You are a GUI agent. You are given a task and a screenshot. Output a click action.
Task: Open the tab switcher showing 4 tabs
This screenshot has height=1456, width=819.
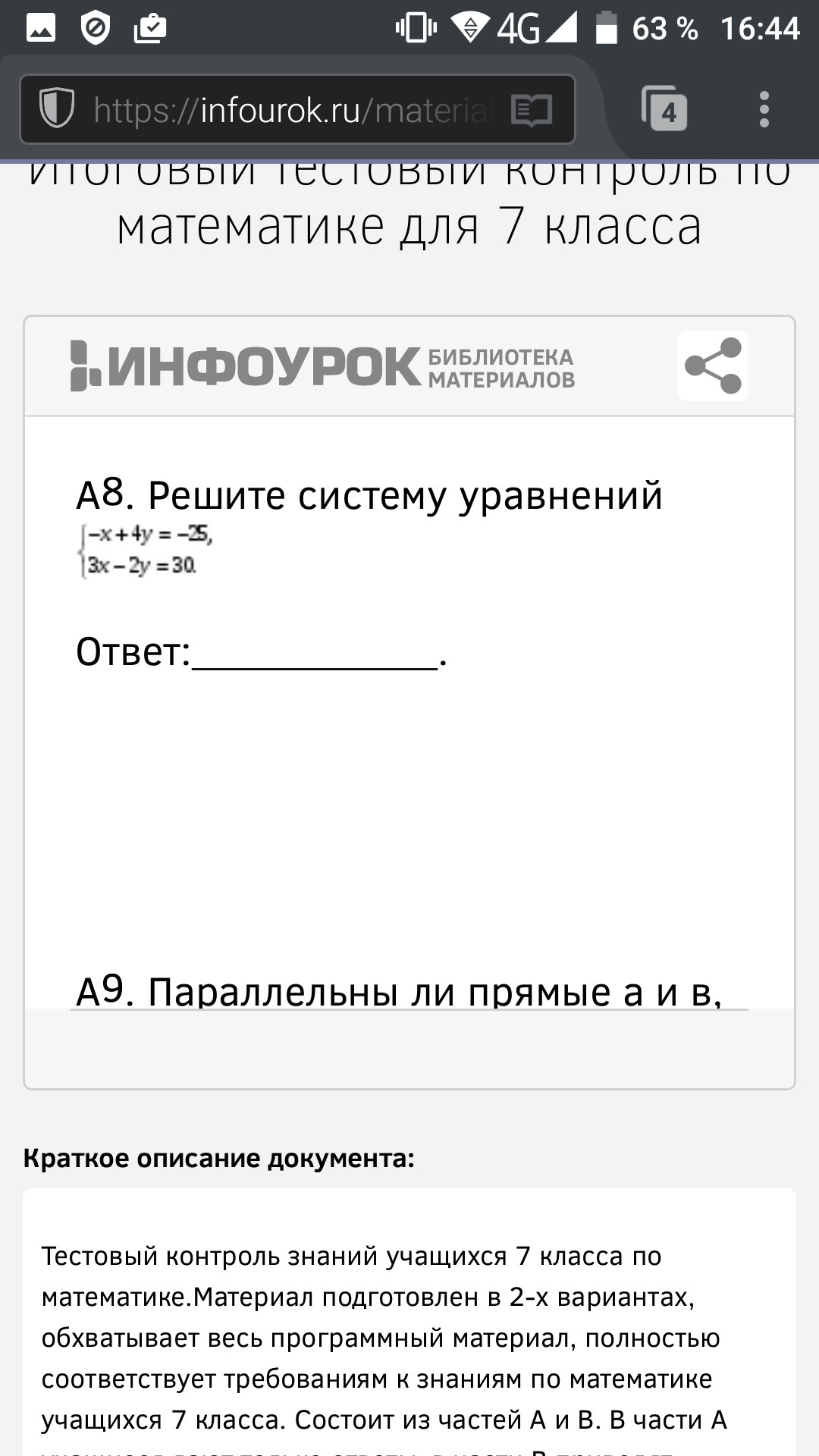coord(664,109)
